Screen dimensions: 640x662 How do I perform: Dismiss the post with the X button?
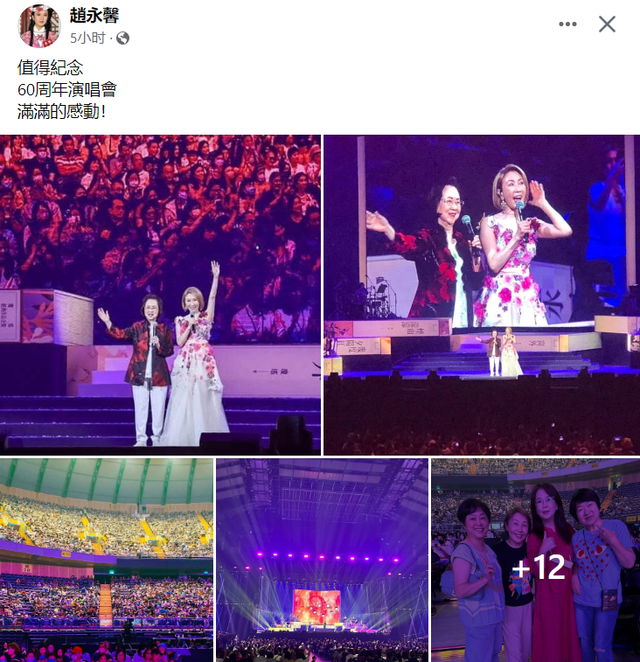[607, 25]
